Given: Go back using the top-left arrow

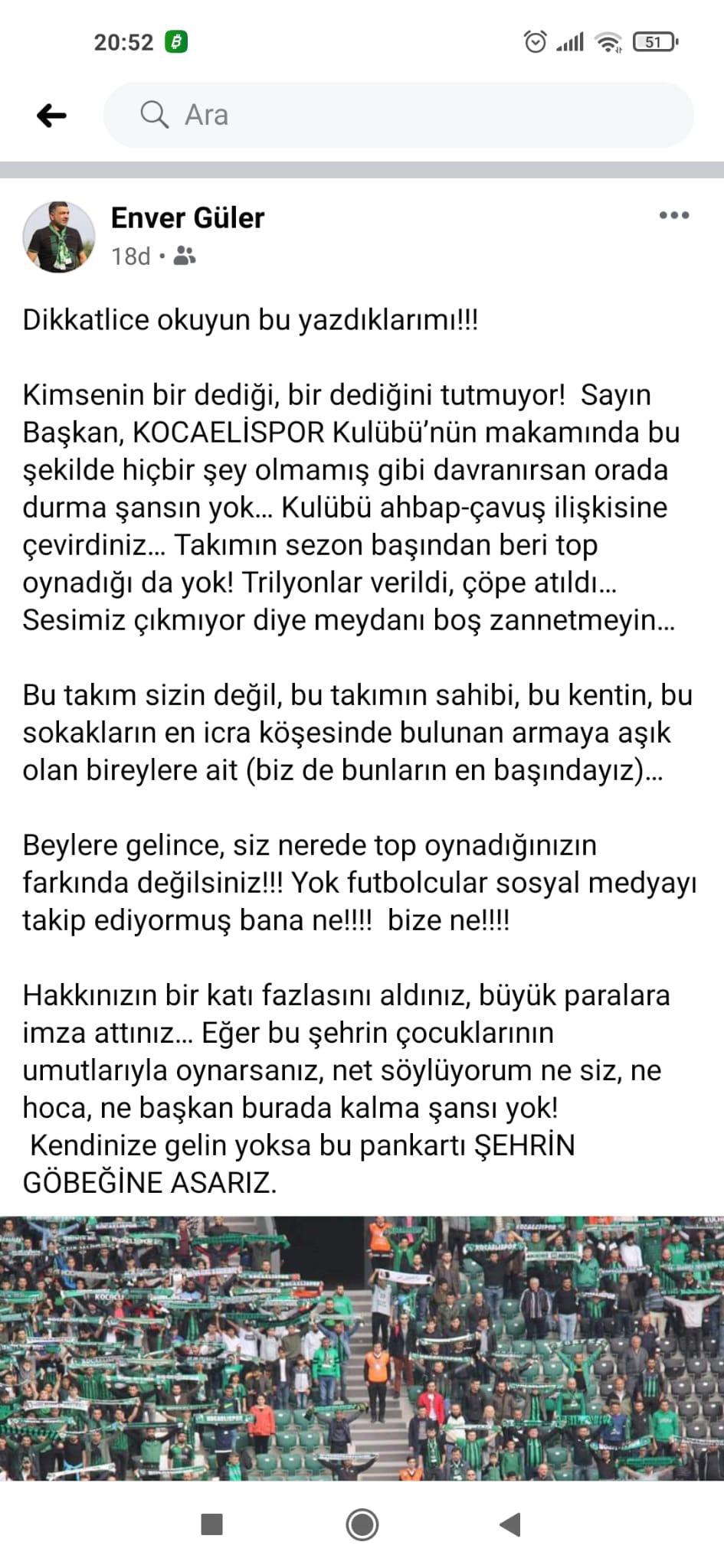Looking at the screenshot, I should pos(51,116).
